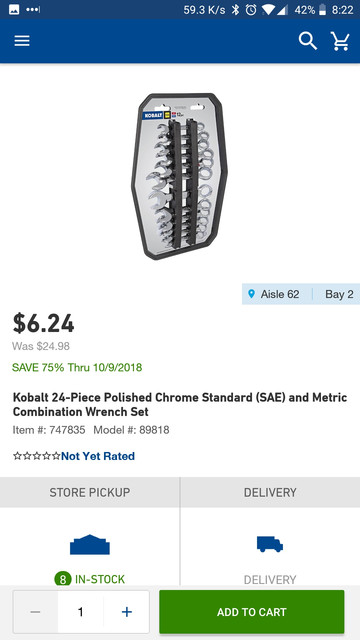View the shopping cart
Viewport: 360px width, 640px height.
point(340,41)
